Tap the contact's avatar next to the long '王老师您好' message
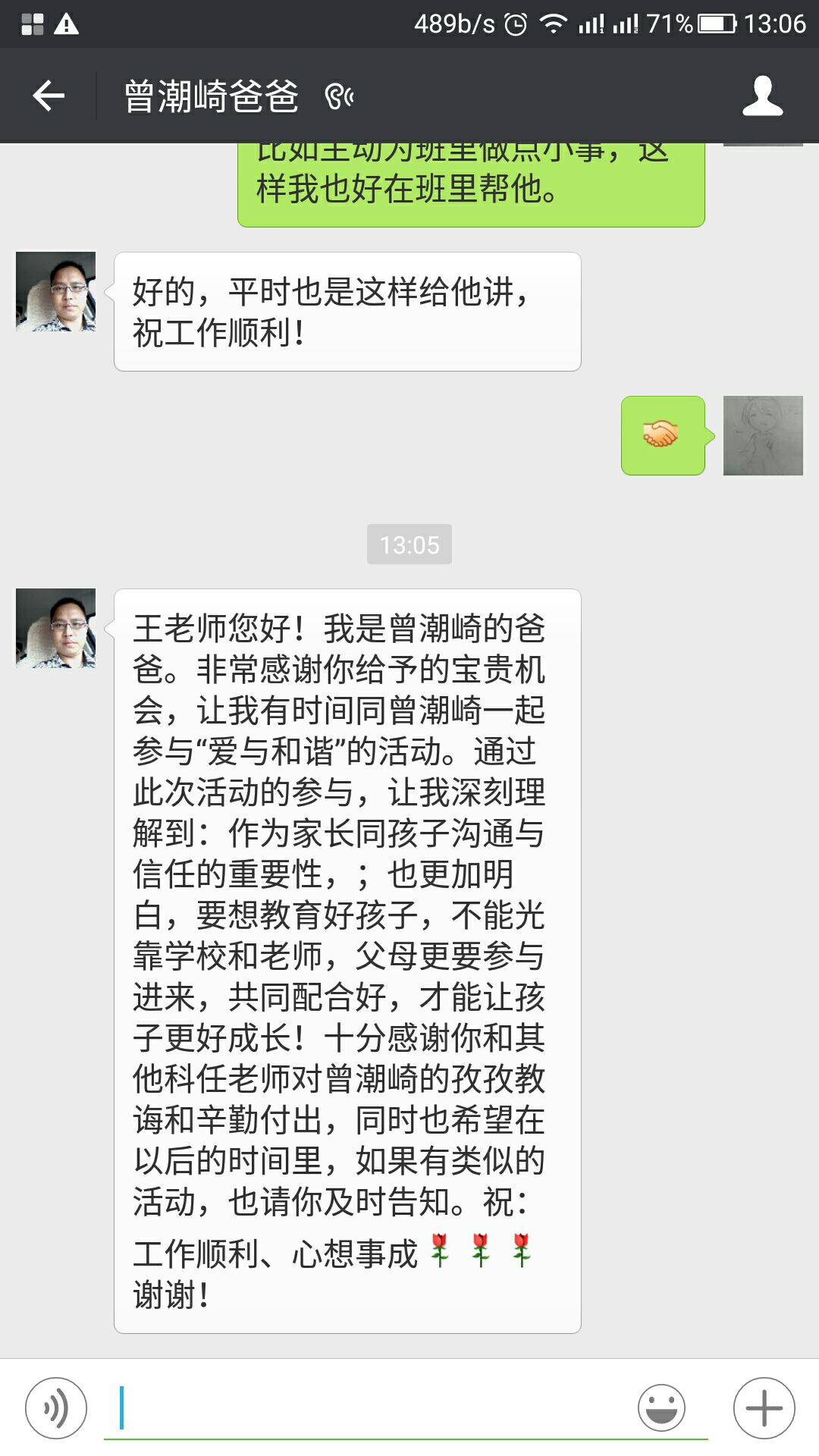 [x=56, y=629]
